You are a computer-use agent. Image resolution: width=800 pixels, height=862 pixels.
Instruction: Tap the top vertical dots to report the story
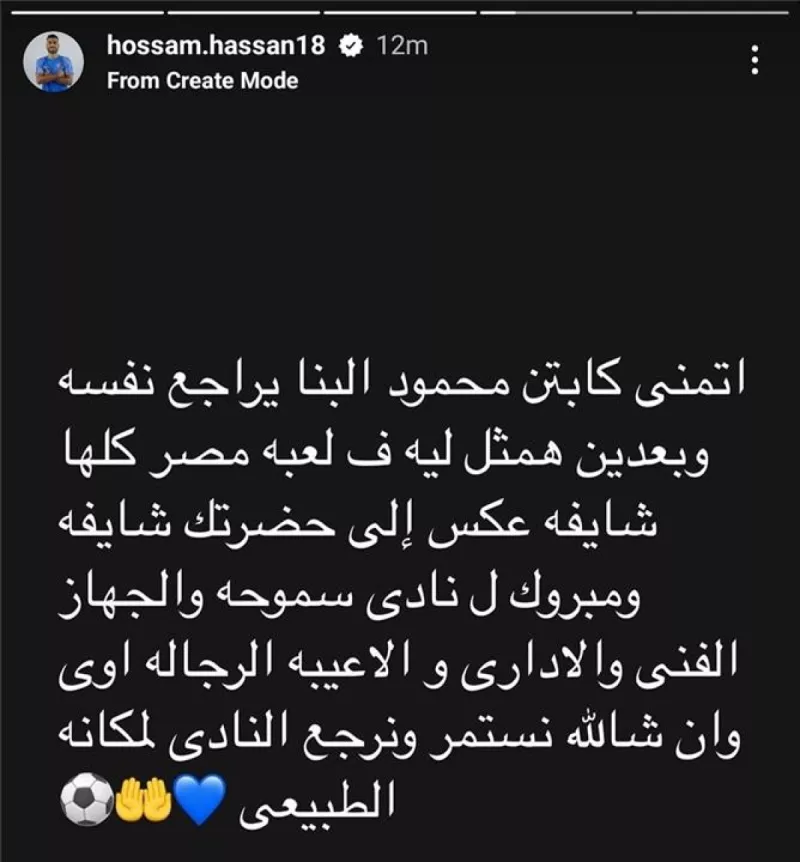click(757, 60)
